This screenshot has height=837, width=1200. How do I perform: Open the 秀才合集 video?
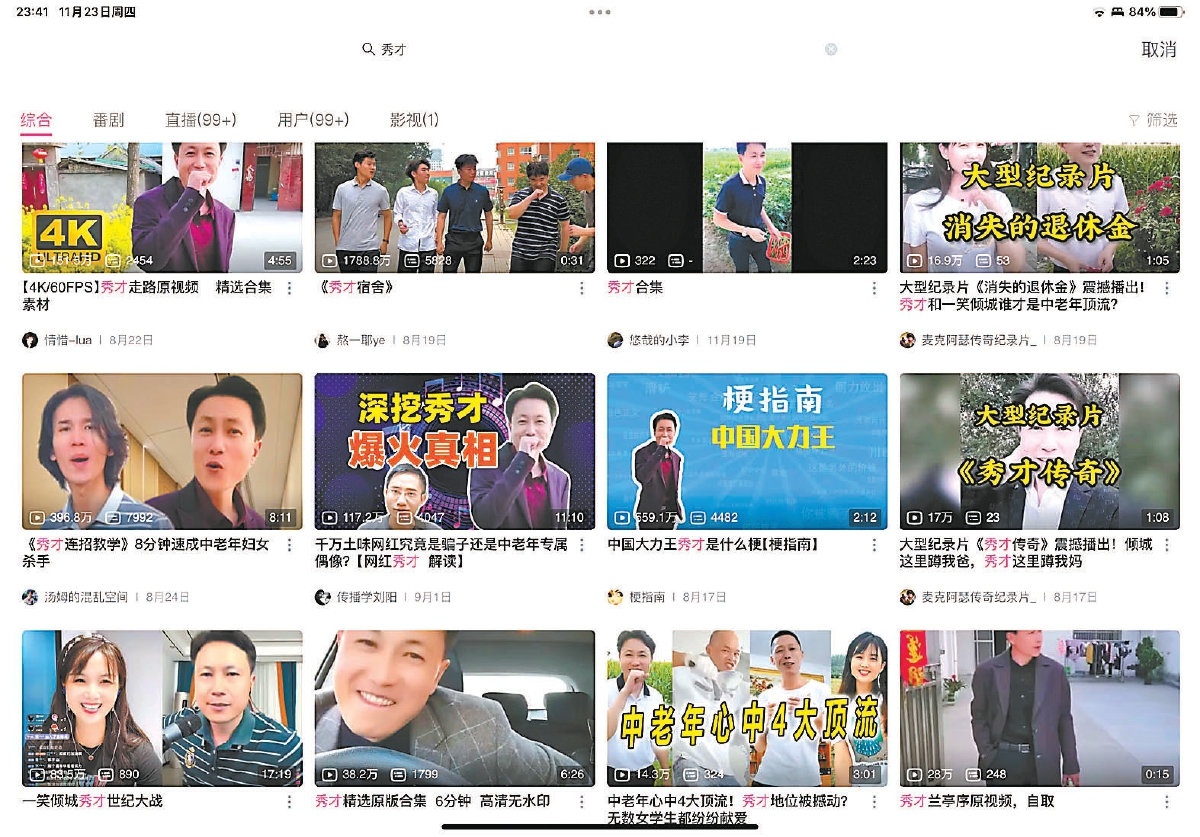point(747,208)
